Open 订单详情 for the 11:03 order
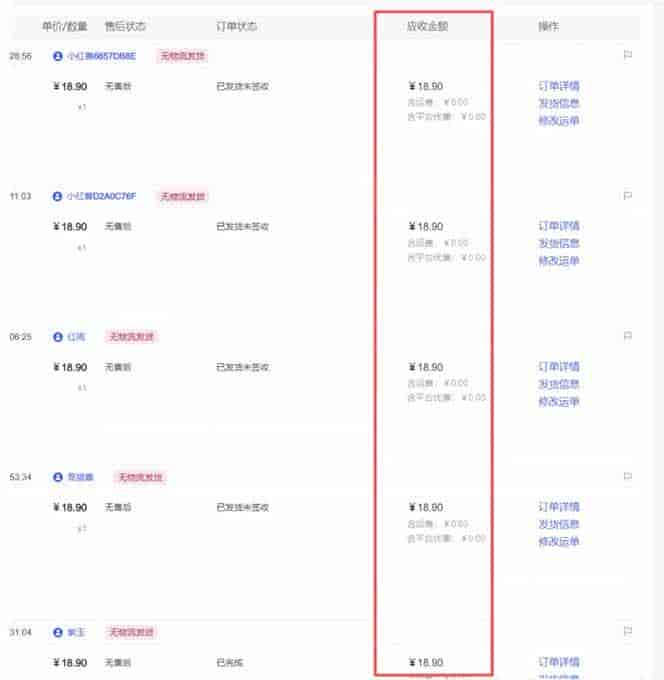664x680 pixels. (558, 226)
